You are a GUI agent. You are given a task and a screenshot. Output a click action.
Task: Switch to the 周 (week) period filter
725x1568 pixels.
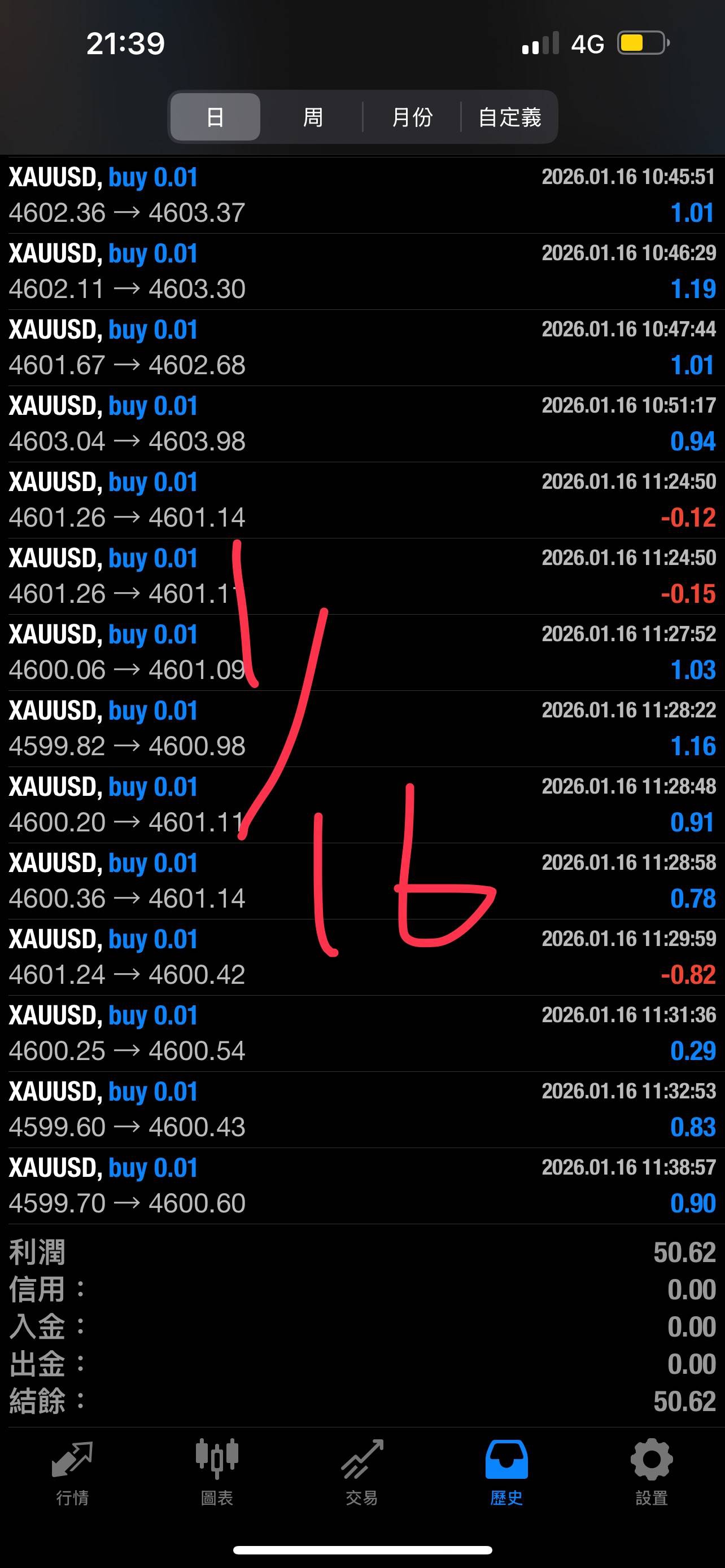pos(312,117)
